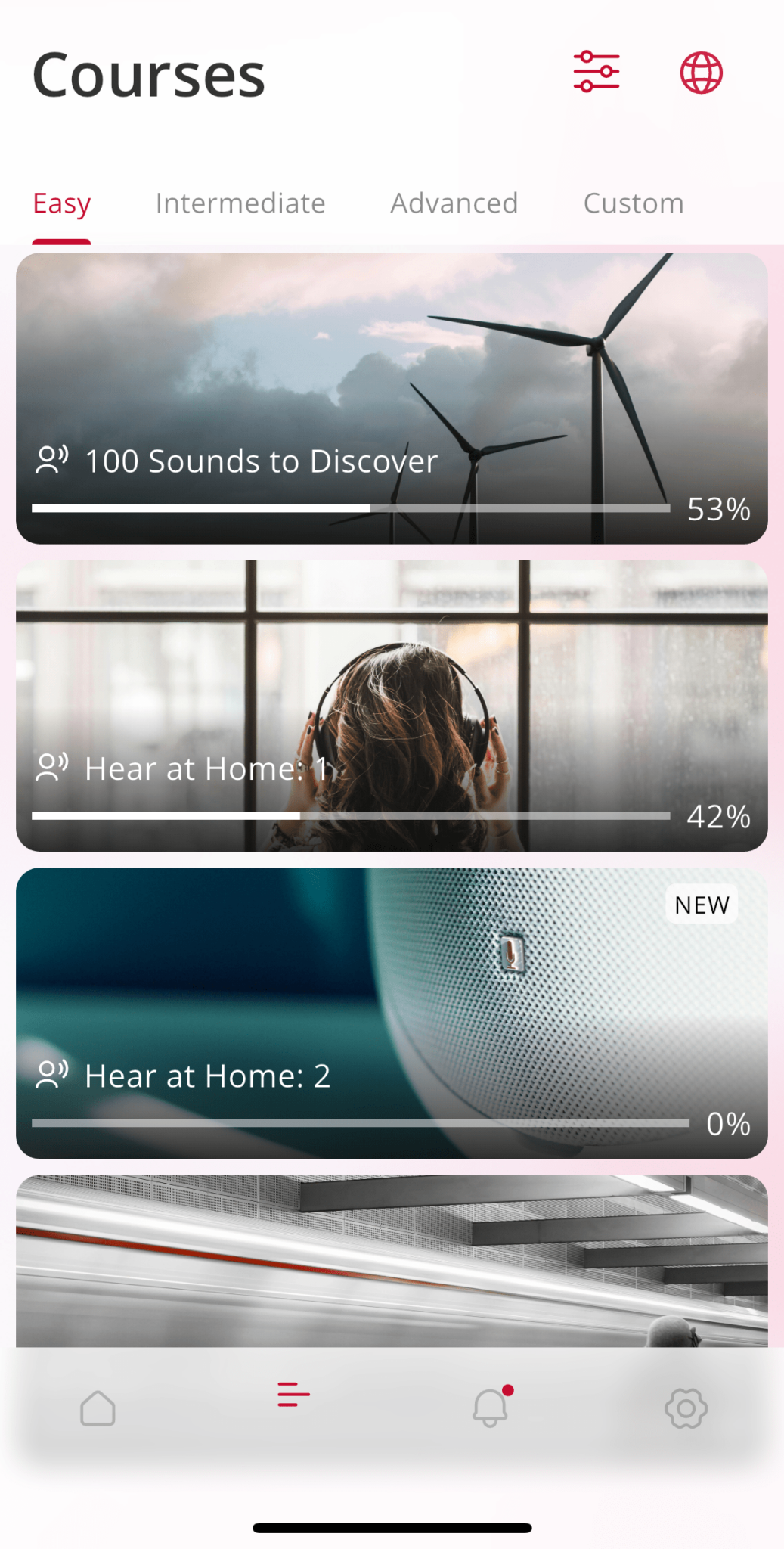
Task: Open the Custom courses tab
Action: pos(633,203)
